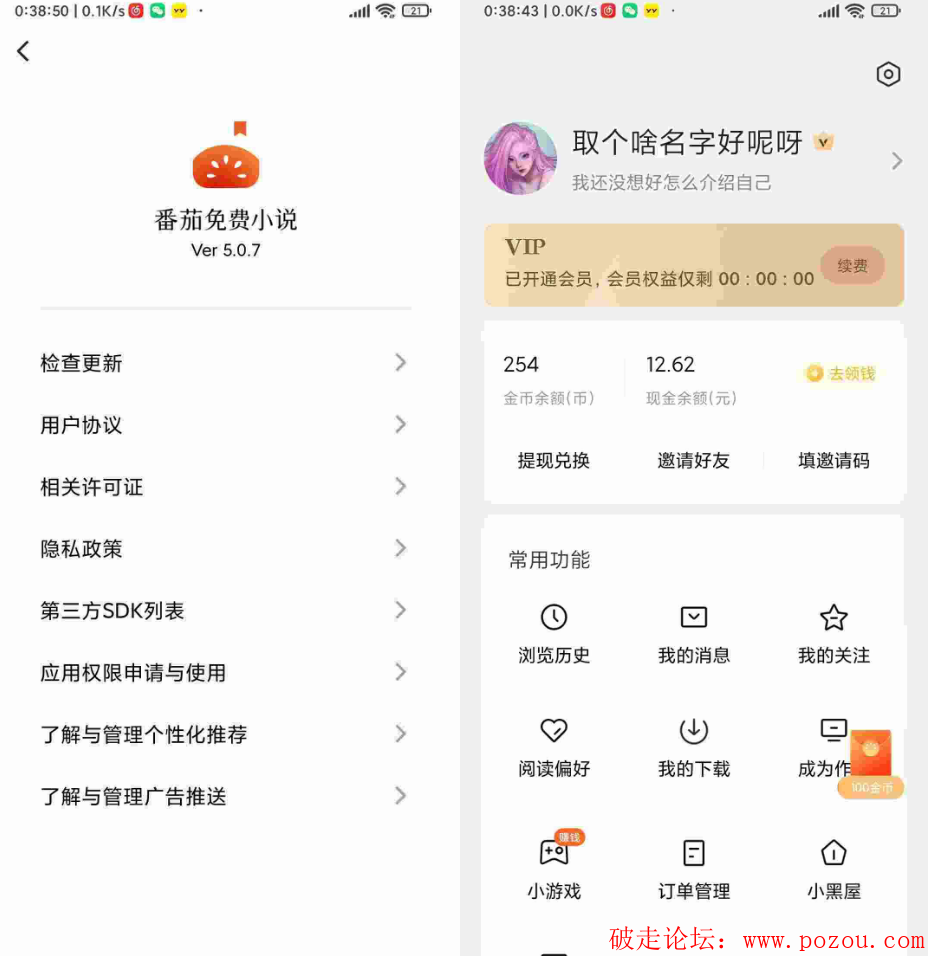Open the 隐私政策 row
The width and height of the screenshot is (930, 956).
pyautogui.click(x=224, y=549)
